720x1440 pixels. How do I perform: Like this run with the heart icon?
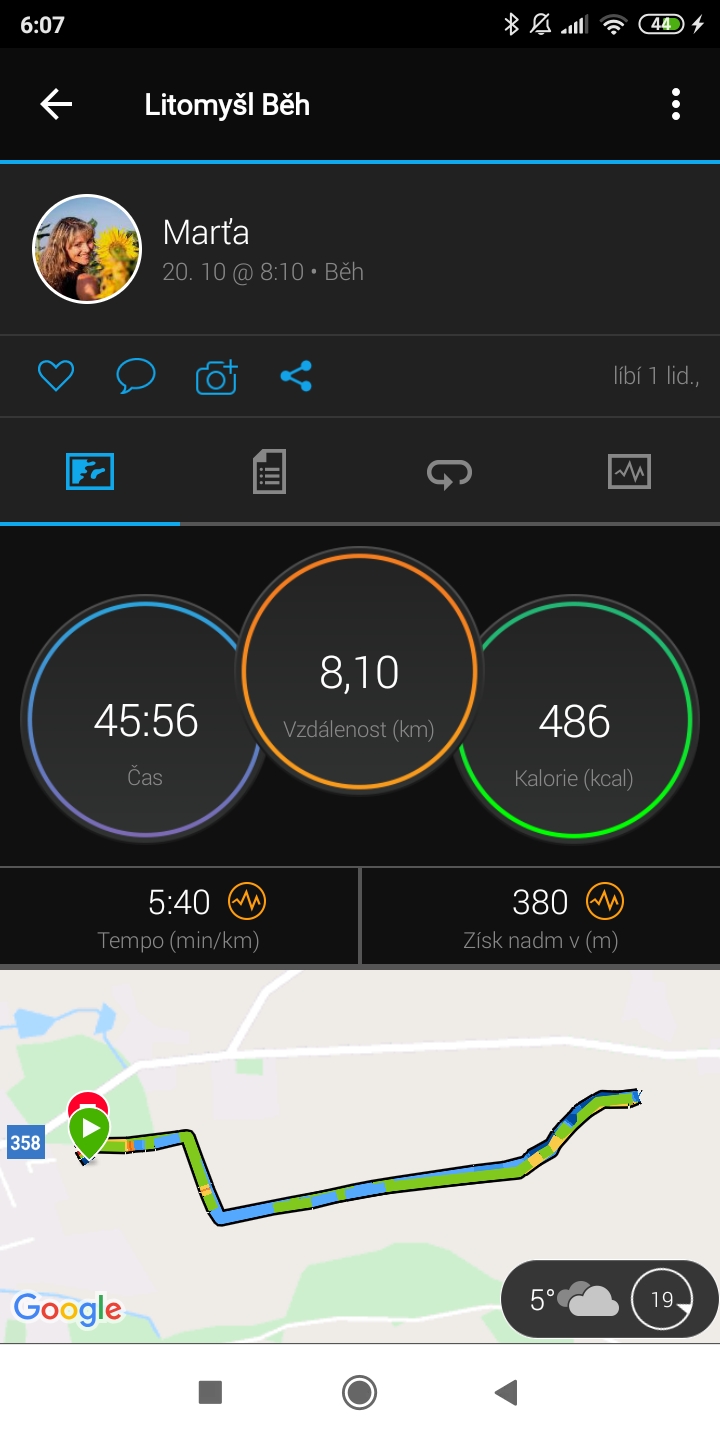click(56, 376)
